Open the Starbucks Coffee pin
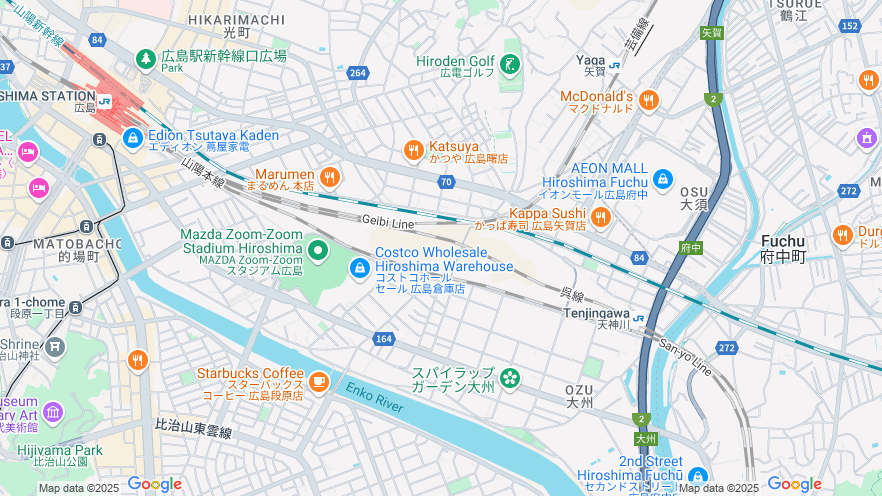 click(318, 380)
